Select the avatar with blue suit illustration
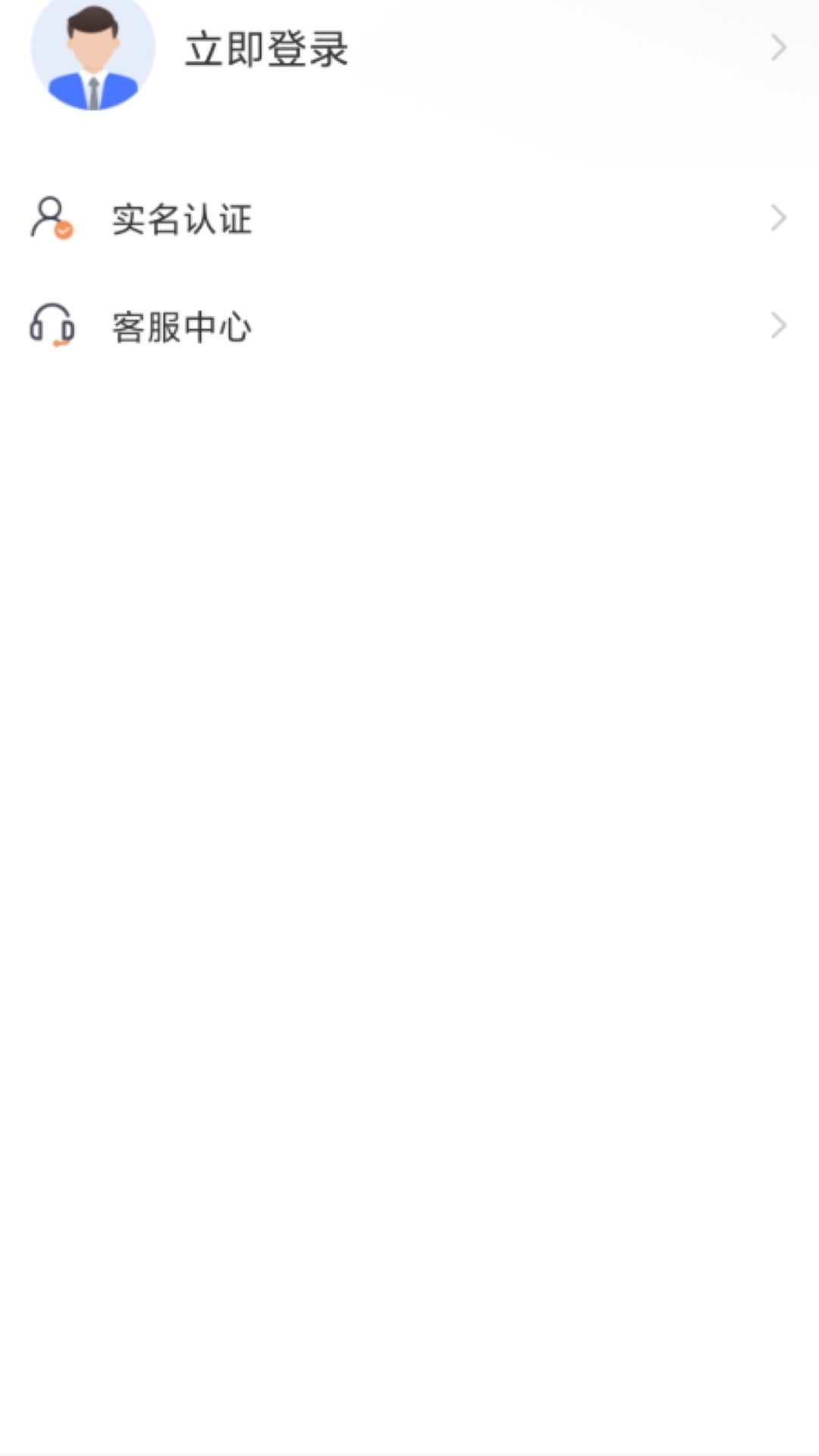This screenshot has width=819, height=1456. click(x=93, y=53)
